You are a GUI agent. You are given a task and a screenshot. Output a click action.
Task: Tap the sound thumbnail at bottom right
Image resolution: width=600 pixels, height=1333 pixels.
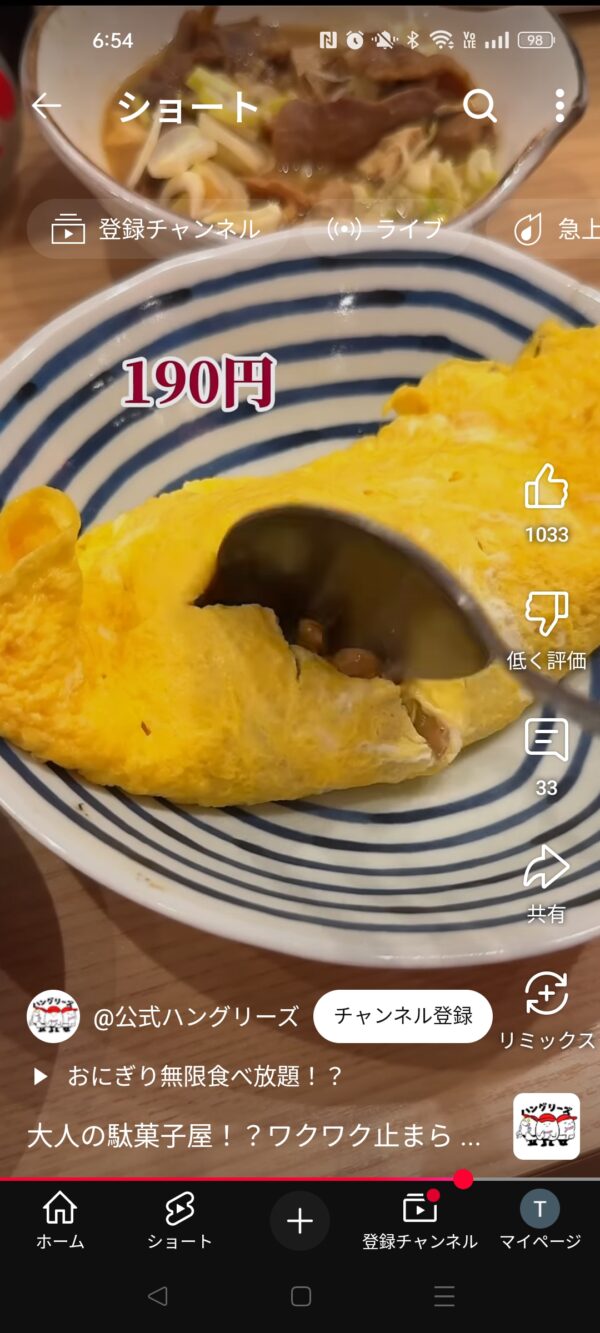click(x=546, y=1126)
